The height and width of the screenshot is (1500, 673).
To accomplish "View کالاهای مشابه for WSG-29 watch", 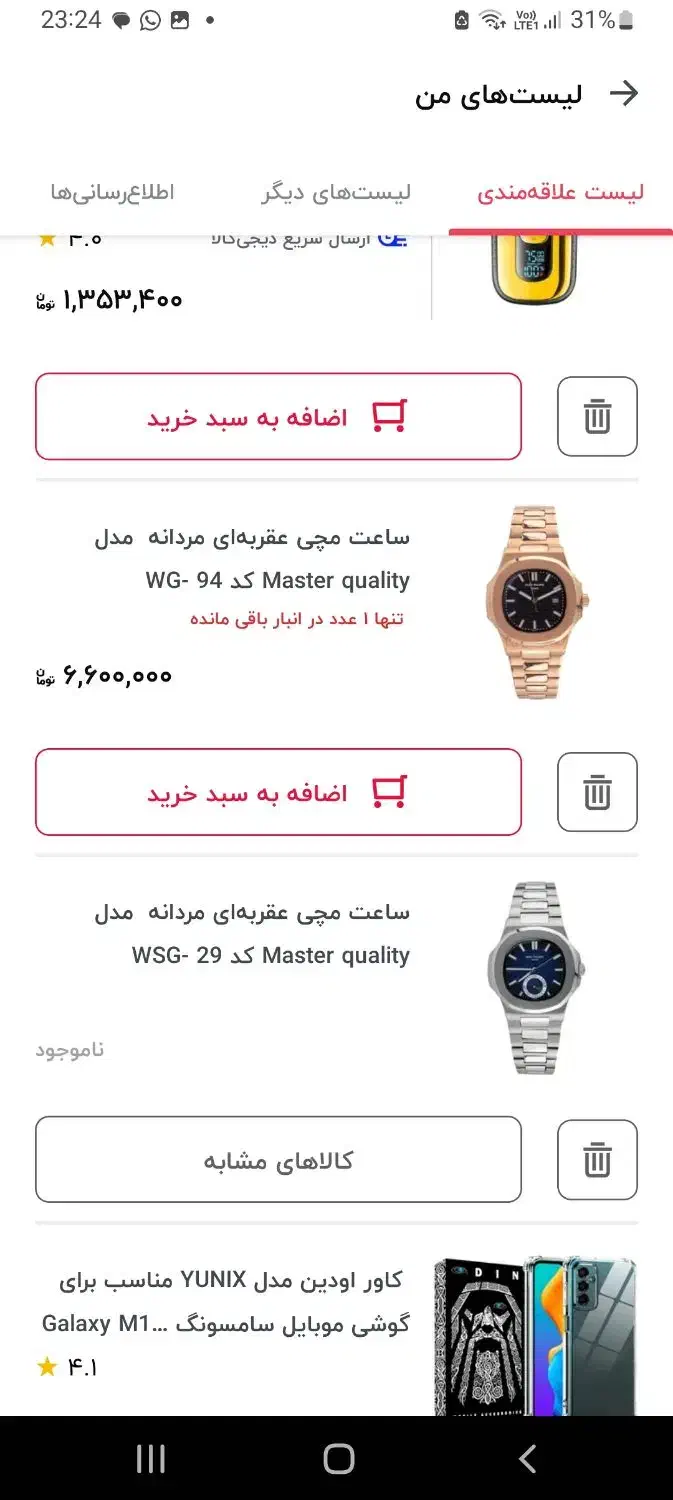I will point(278,1160).
